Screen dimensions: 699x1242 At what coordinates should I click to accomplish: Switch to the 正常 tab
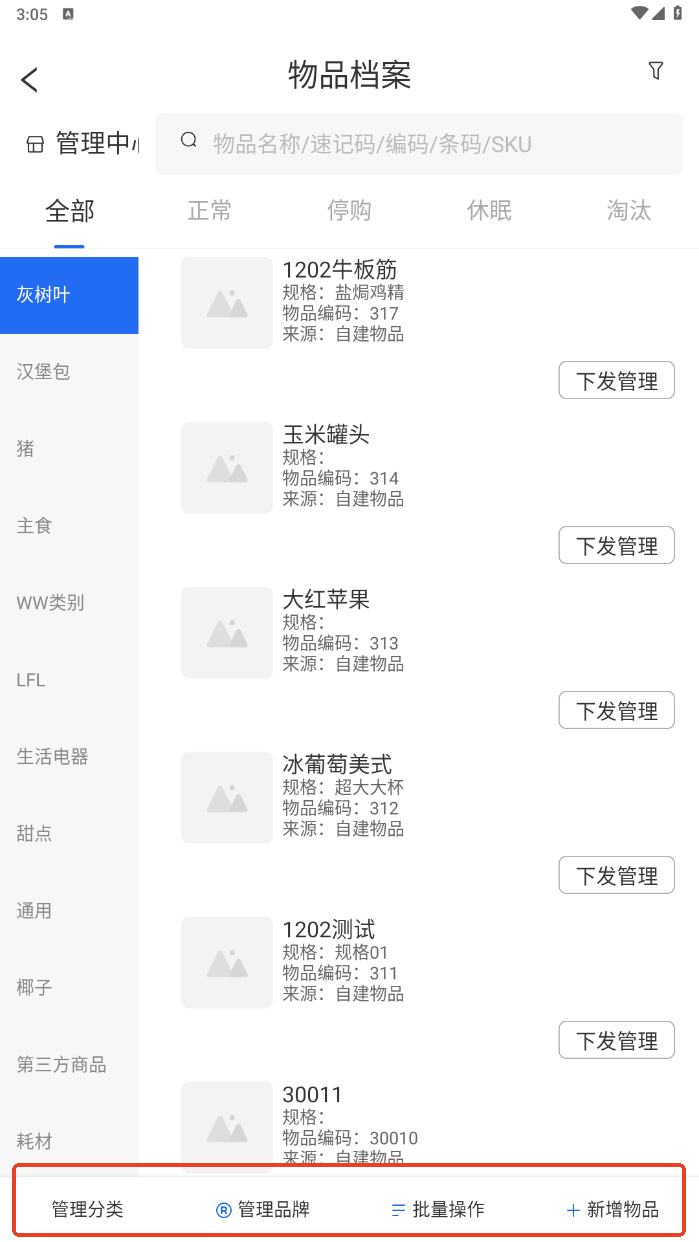pyautogui.click(x=210, y=211)
